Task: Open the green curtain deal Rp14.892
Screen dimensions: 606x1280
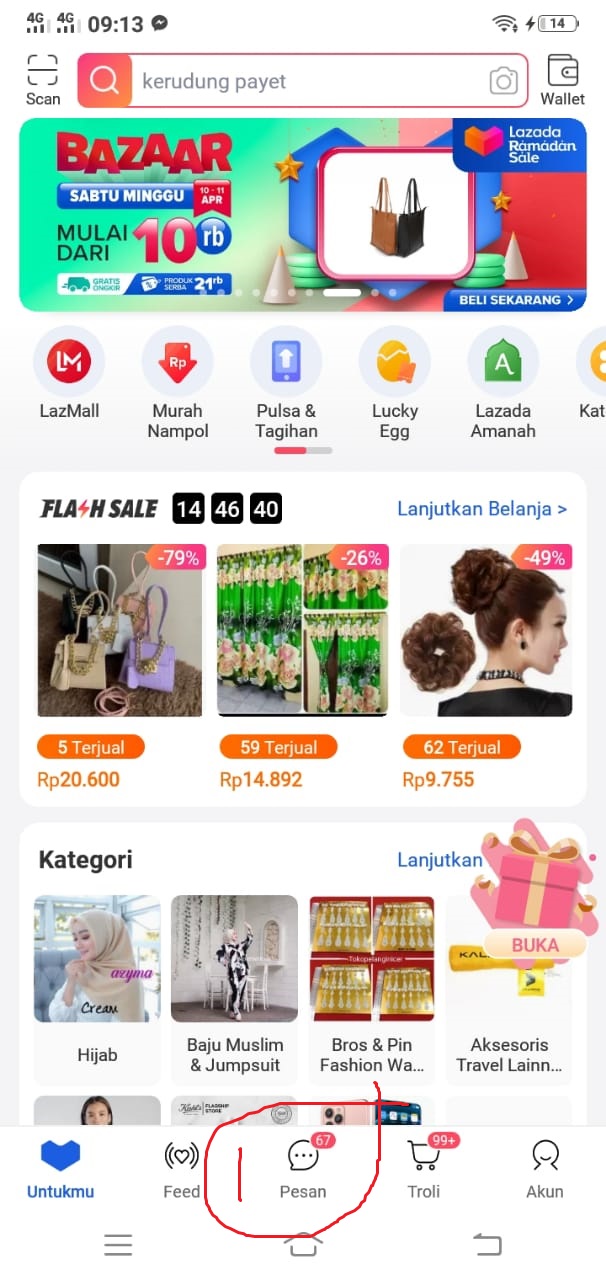Action: click(303, 667)
